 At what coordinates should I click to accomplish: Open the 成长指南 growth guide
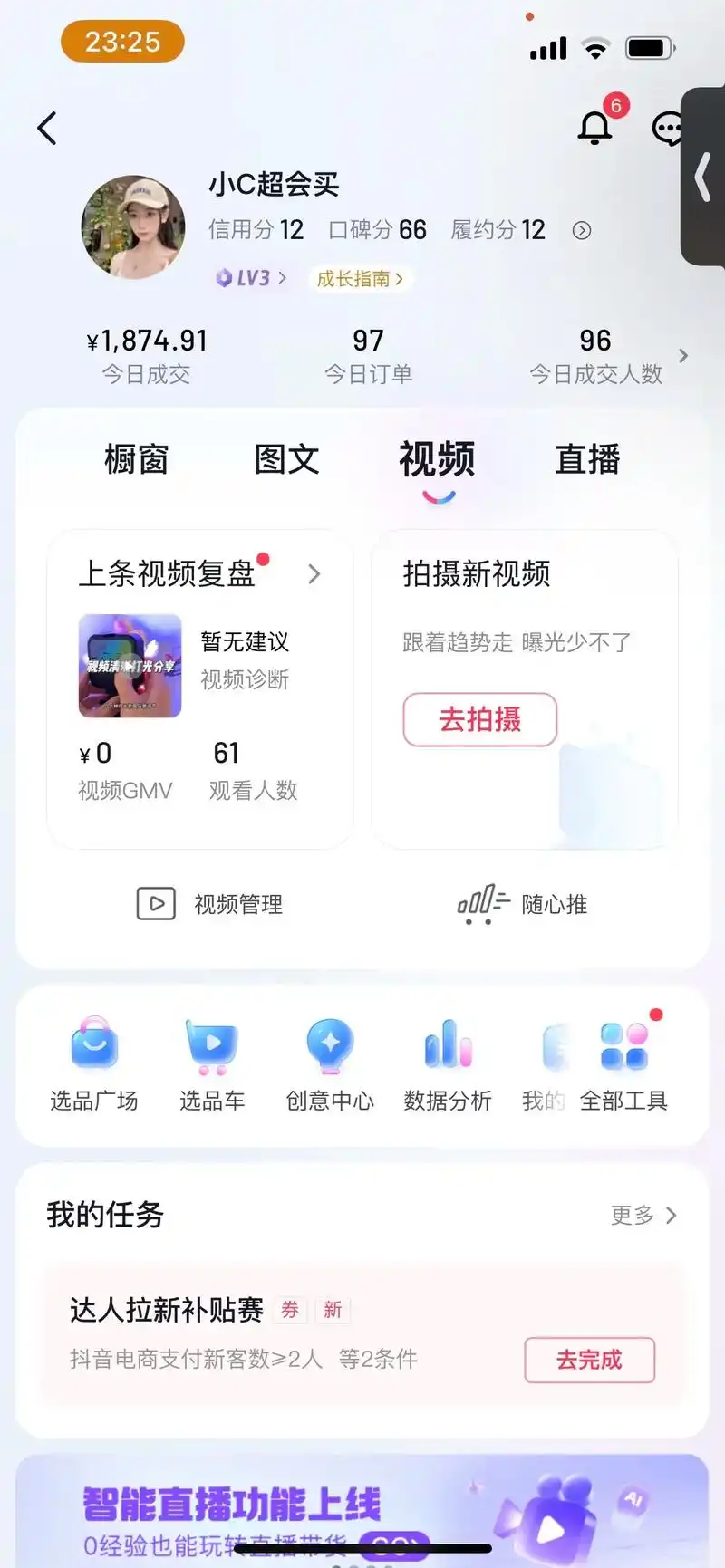coord(360,278)
